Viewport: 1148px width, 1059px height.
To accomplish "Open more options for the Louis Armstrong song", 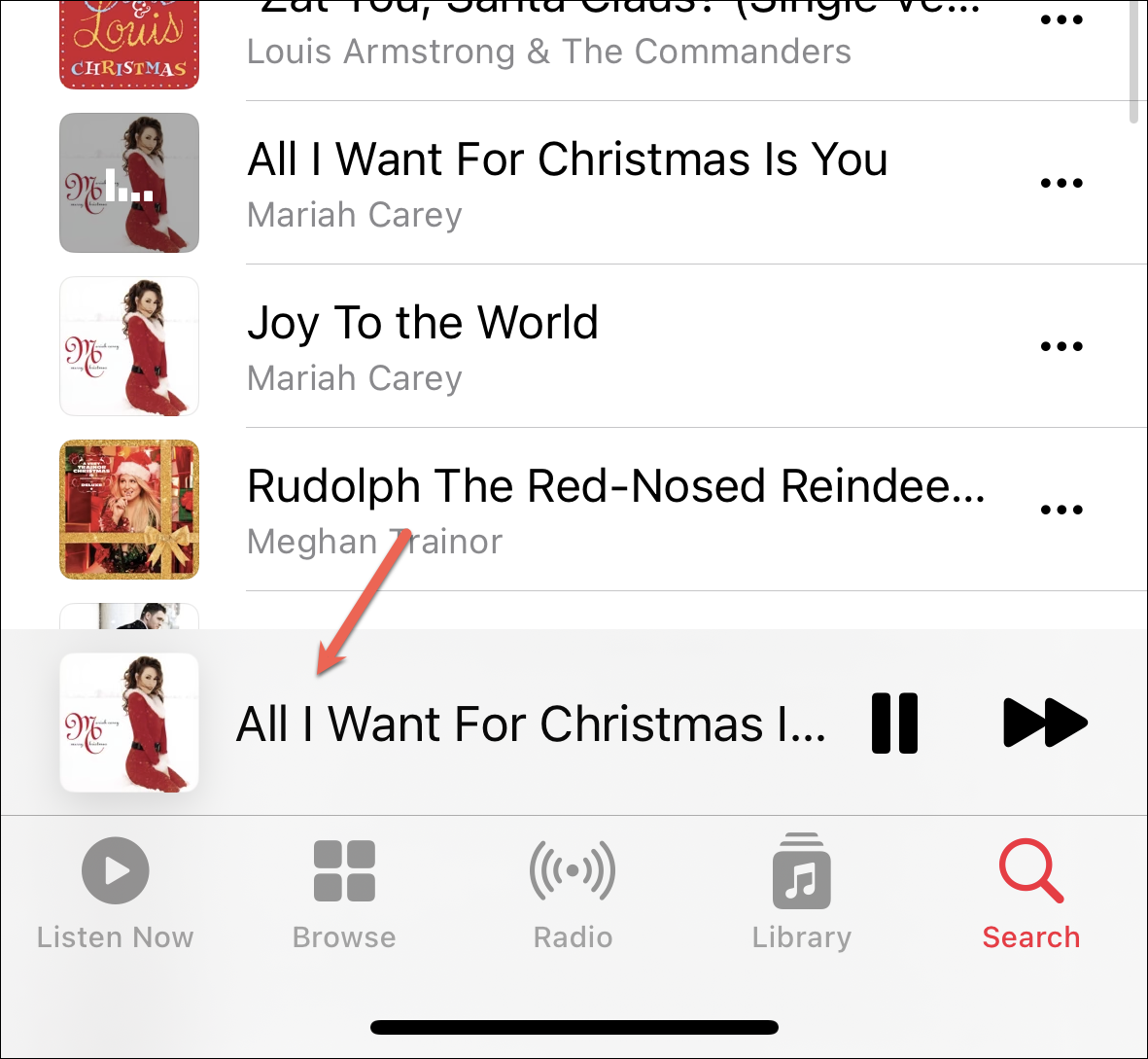I will tap(1061, 21).
